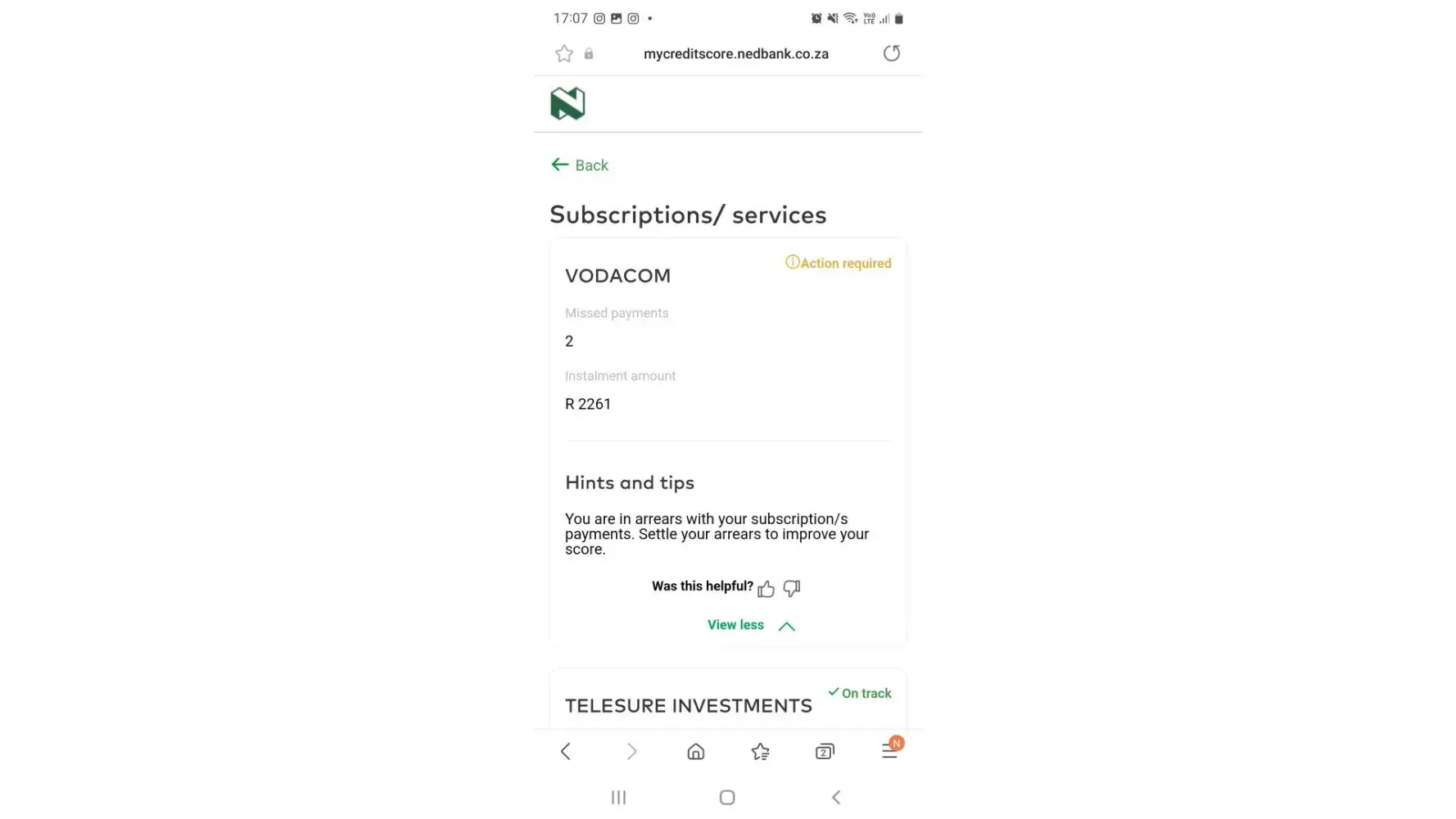
Task: Reload the page
Action: coord(892,54)
